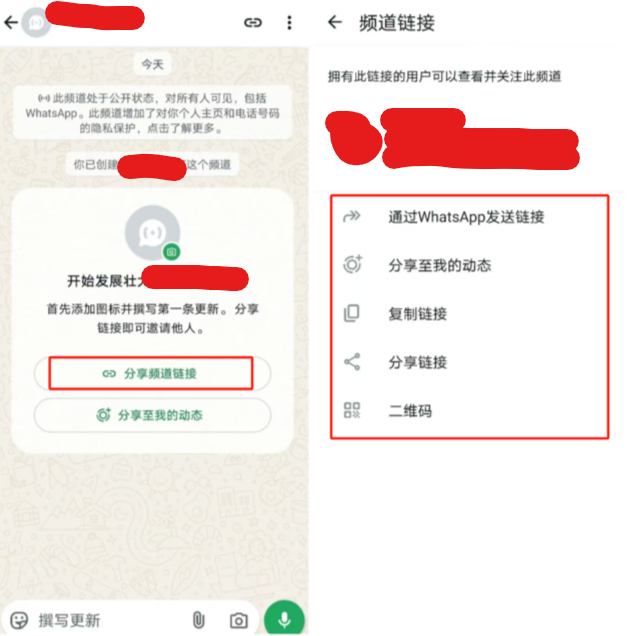The image size is (629, 636).
Task: Select 通过WhatsApp发送链接
Action: tap(466, 216)
